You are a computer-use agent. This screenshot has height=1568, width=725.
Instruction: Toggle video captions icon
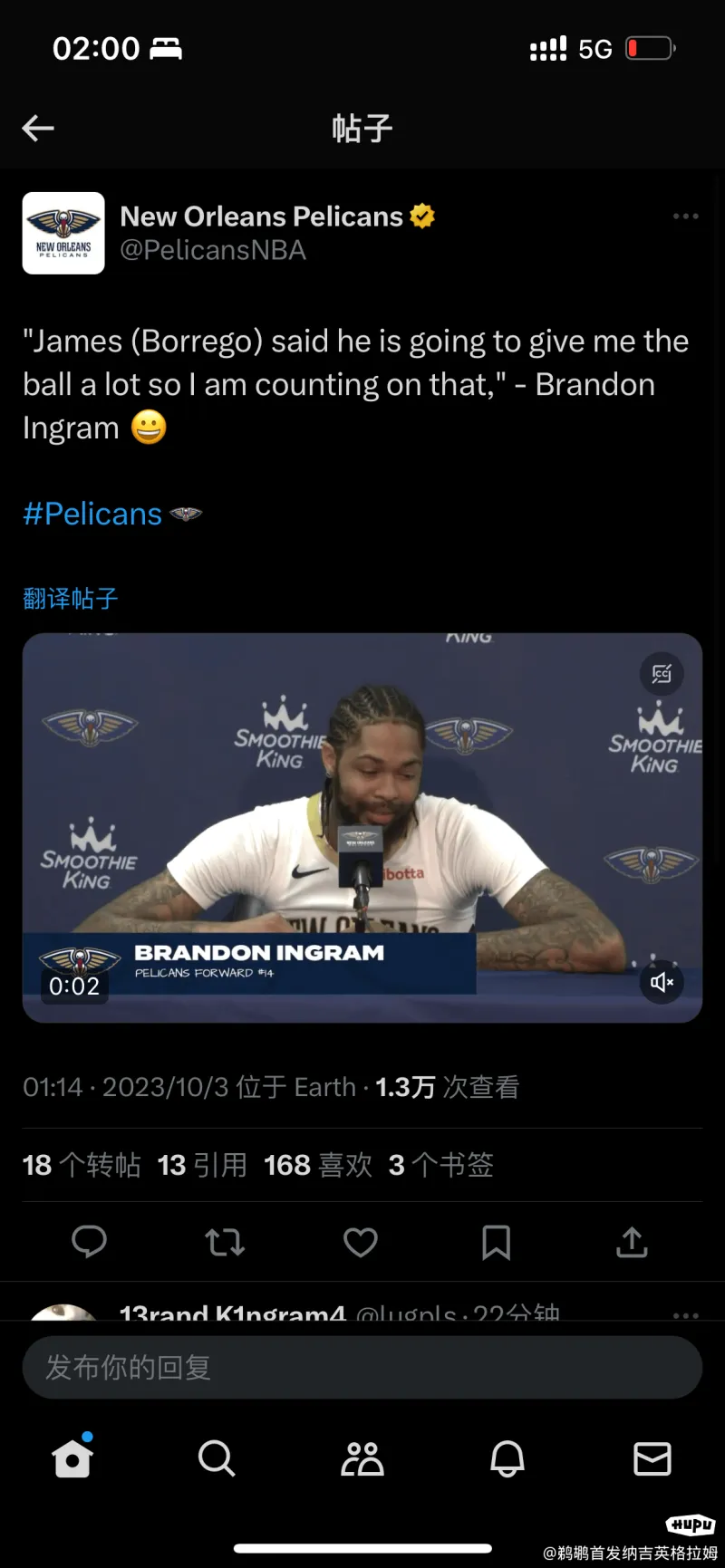coord(662,673)
